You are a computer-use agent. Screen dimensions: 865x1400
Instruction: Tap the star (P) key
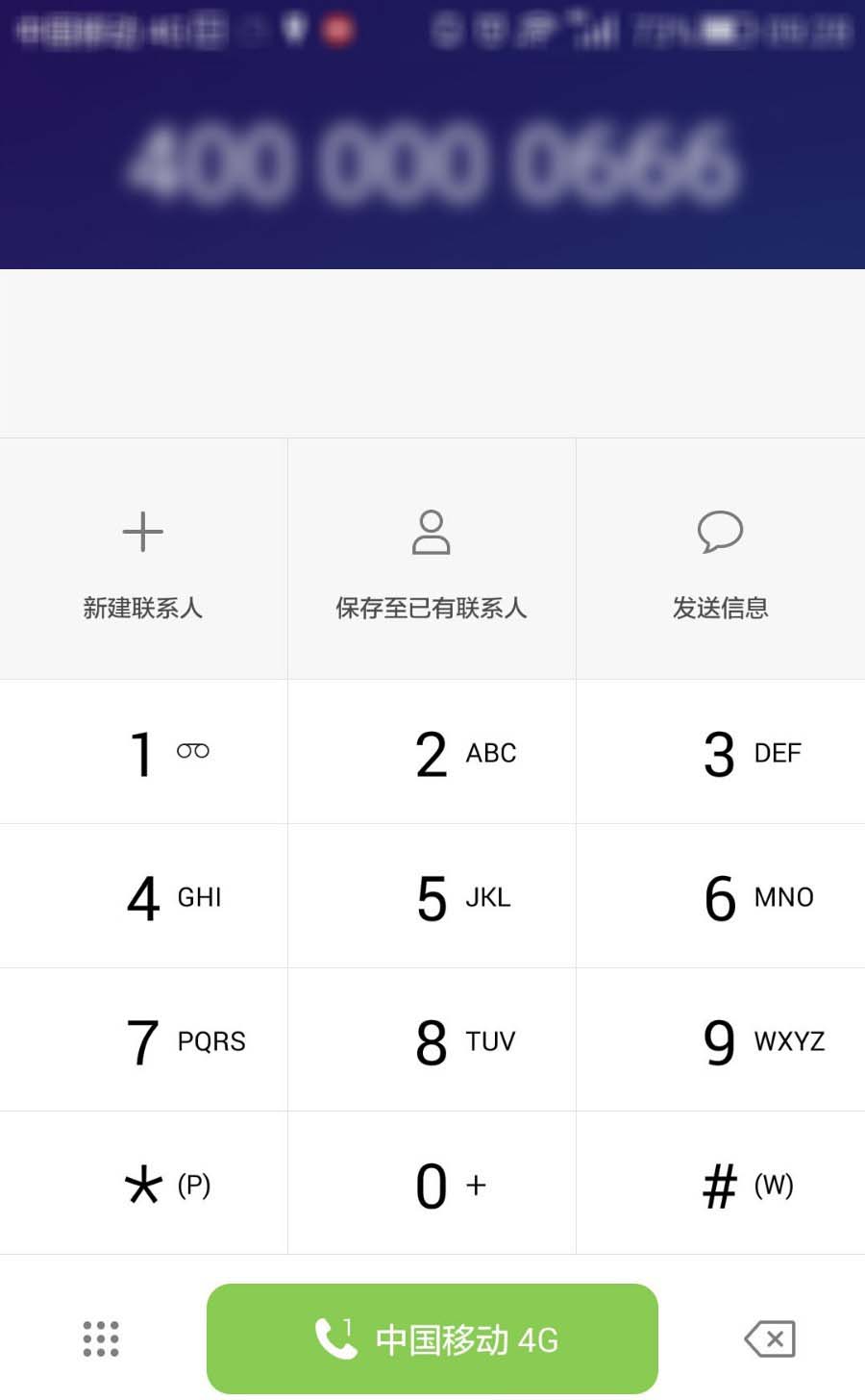(x=144, y=1184)
